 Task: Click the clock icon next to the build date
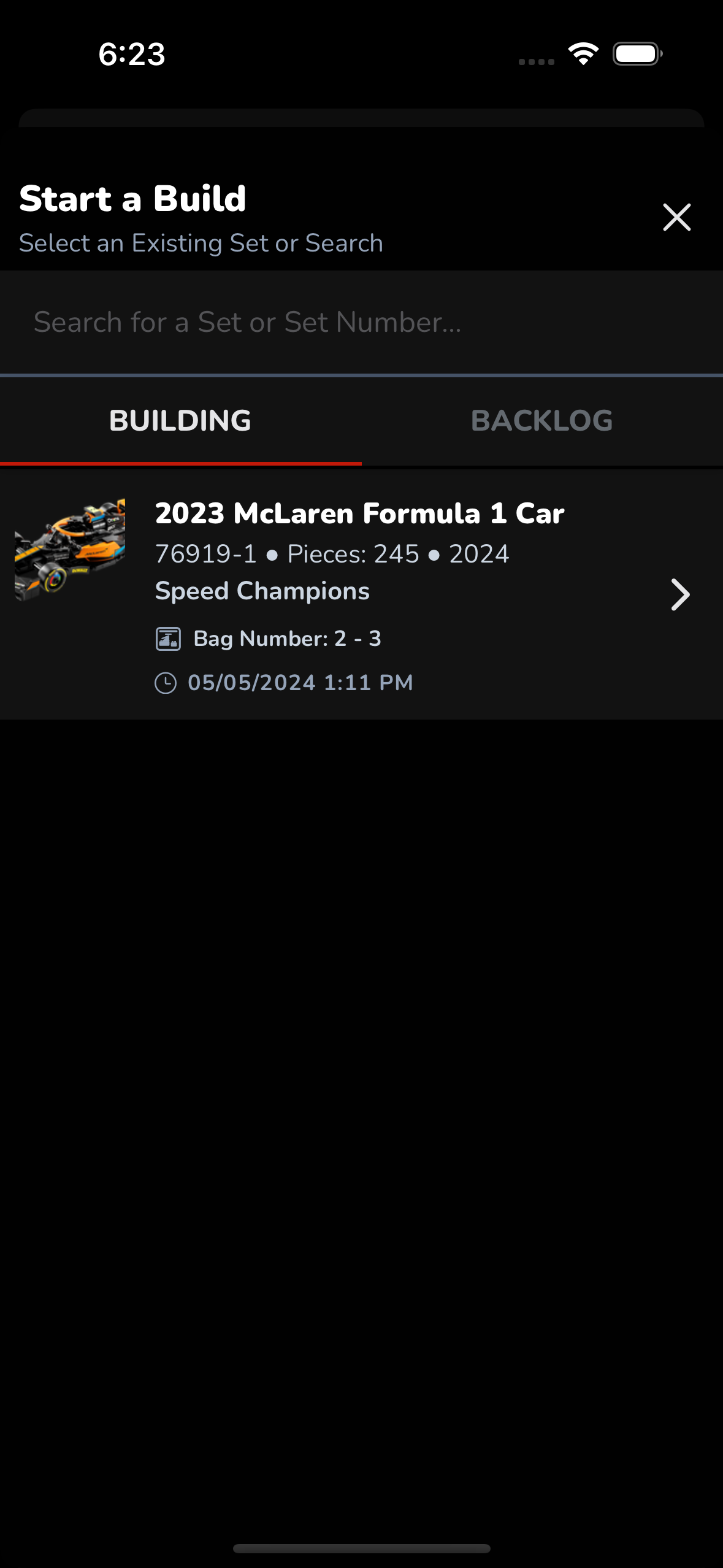(166, 682)
